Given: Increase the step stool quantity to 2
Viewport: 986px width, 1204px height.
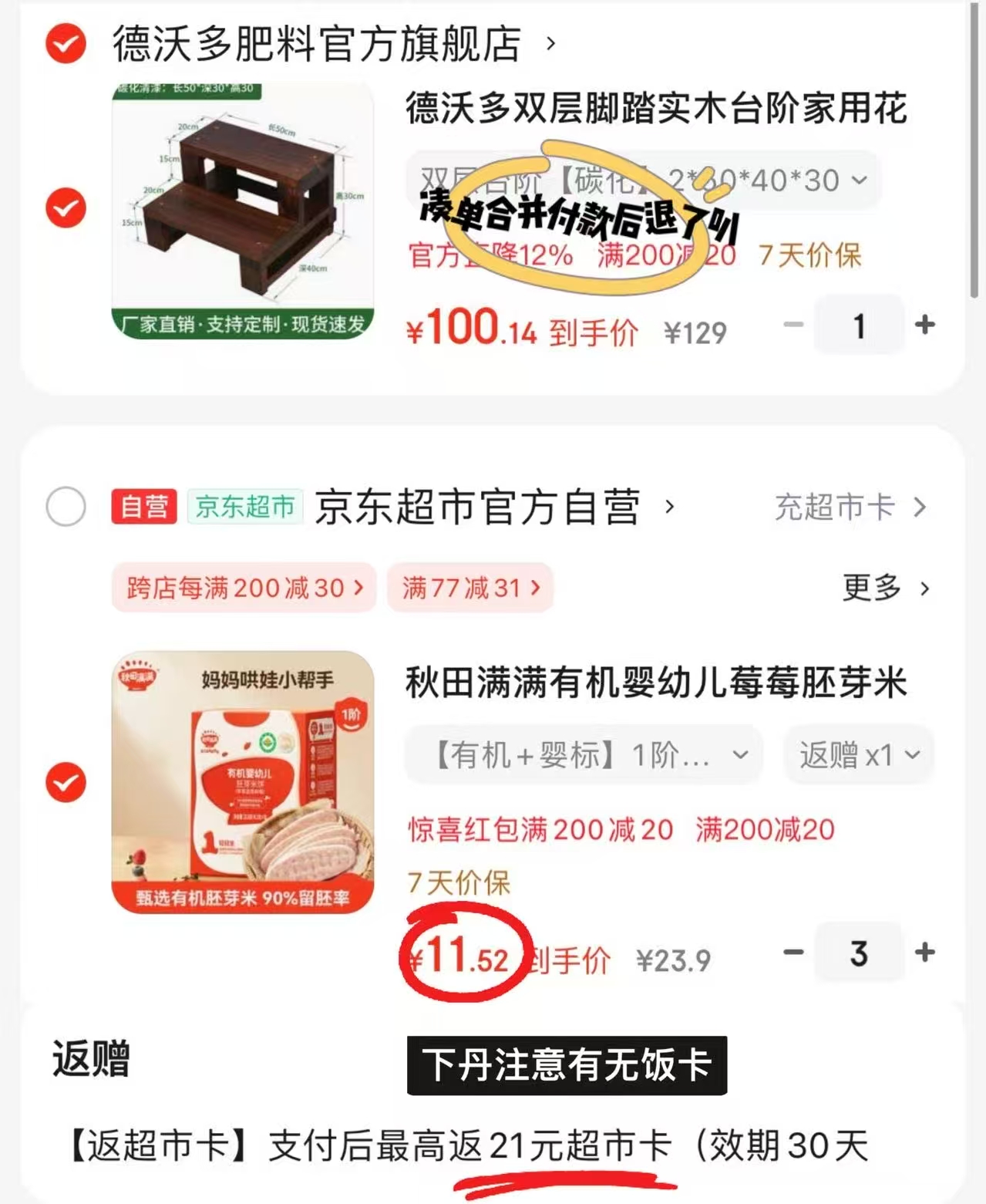Looking at the screenshot, I should [x=924, y=325].
